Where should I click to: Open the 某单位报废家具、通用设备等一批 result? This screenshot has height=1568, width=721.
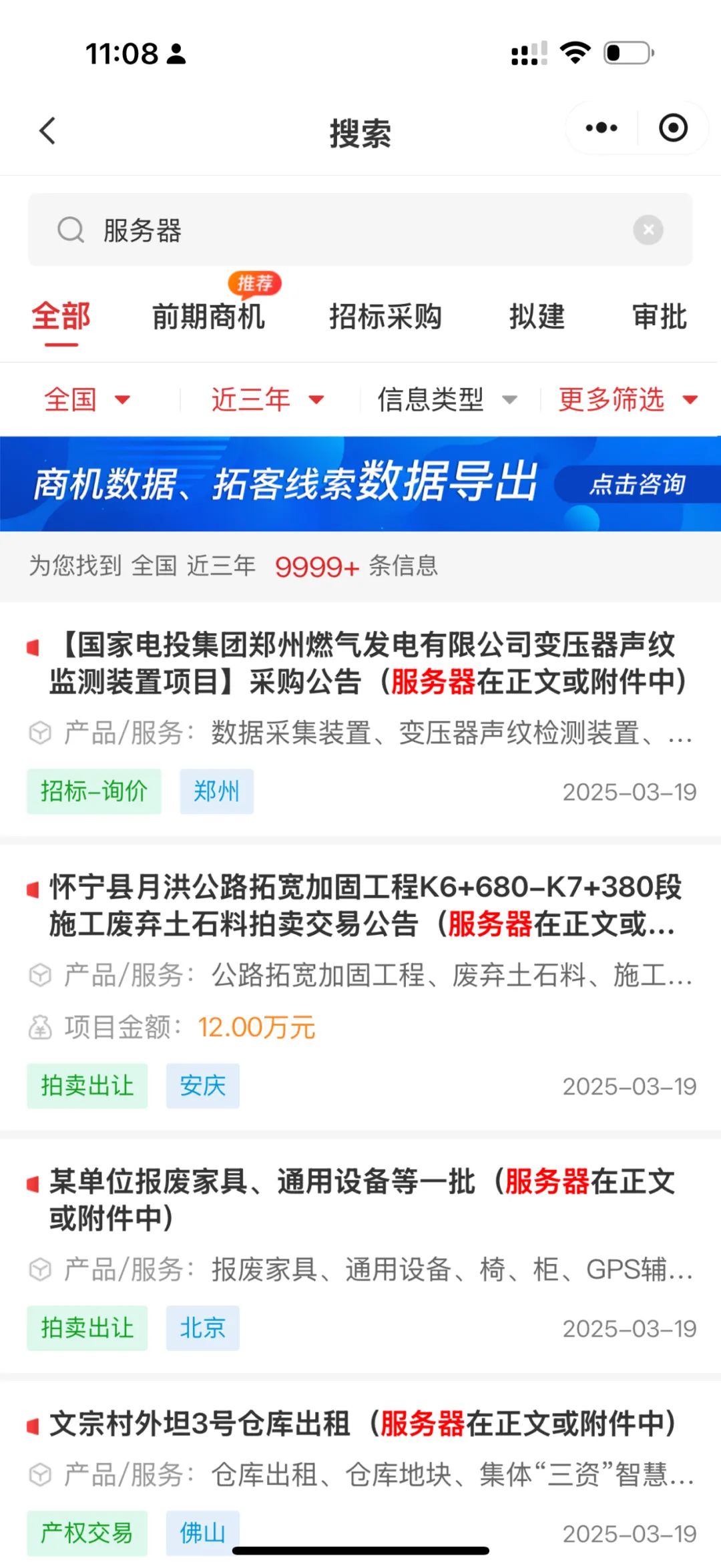coord(360,1256)
